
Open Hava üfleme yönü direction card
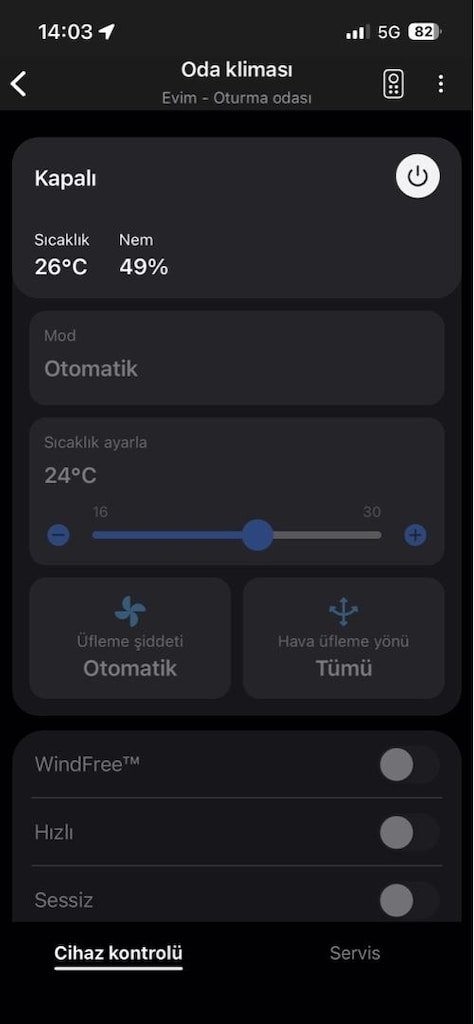pos(343,638)
